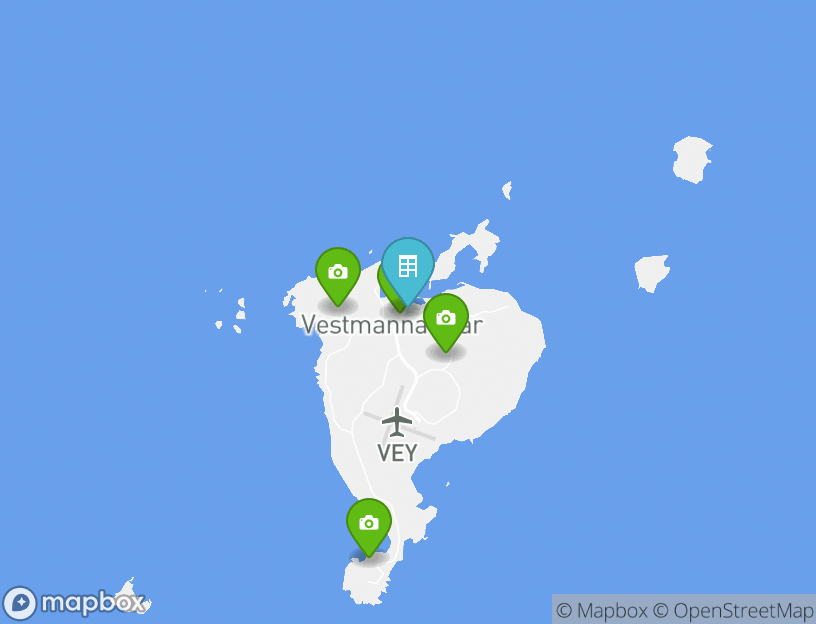Screen dimensions: 816x624
Task: Open the © Mapbox attribution link
Action: [601, 610]
